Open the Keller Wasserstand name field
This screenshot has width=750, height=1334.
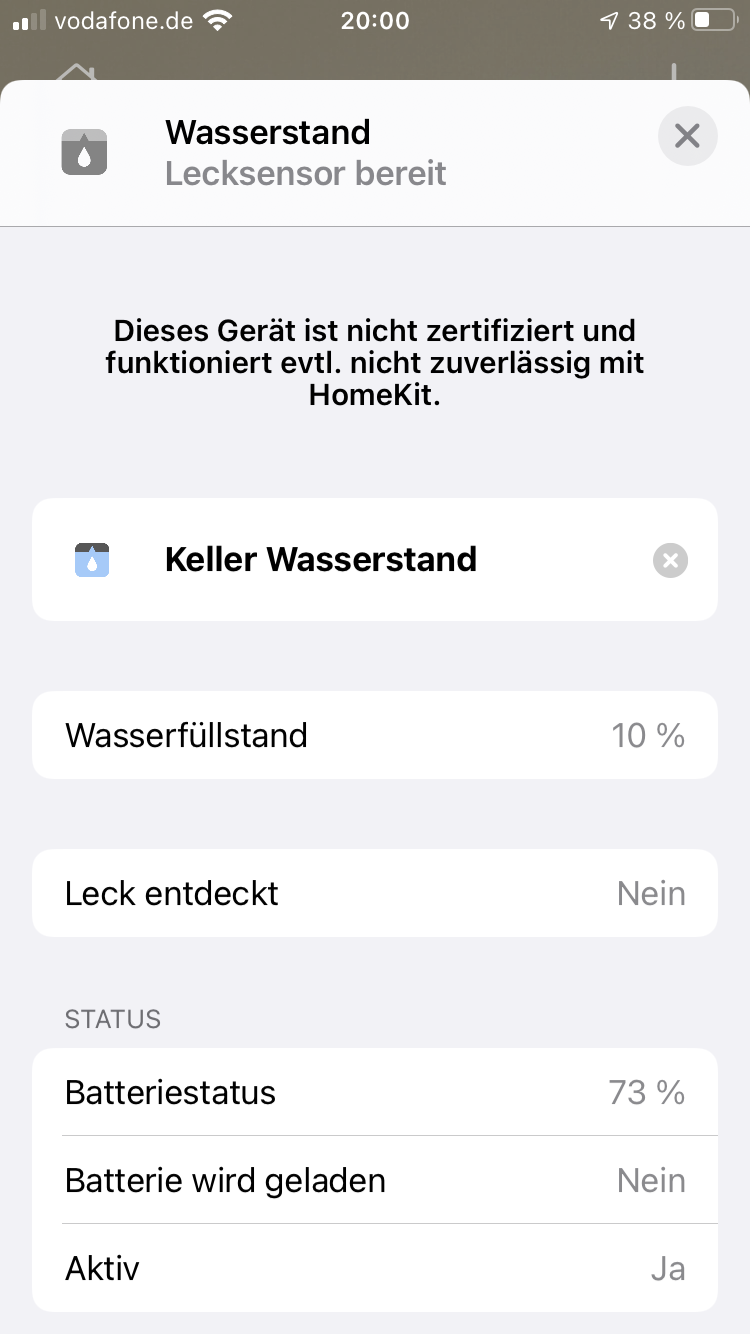click(320, 559)
